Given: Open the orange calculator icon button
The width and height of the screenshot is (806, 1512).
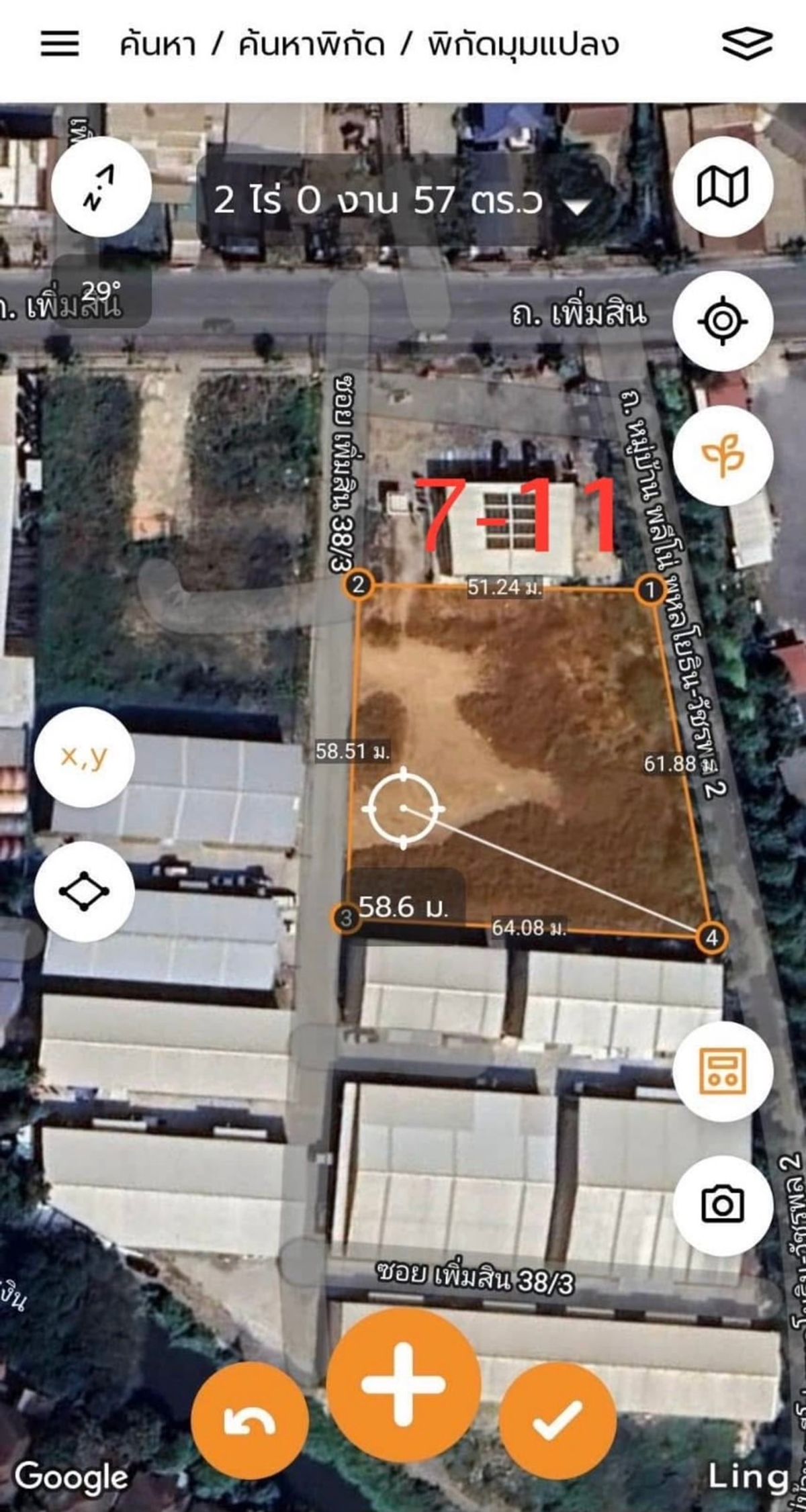Looking at the screenshot, I should point(723,1072).
